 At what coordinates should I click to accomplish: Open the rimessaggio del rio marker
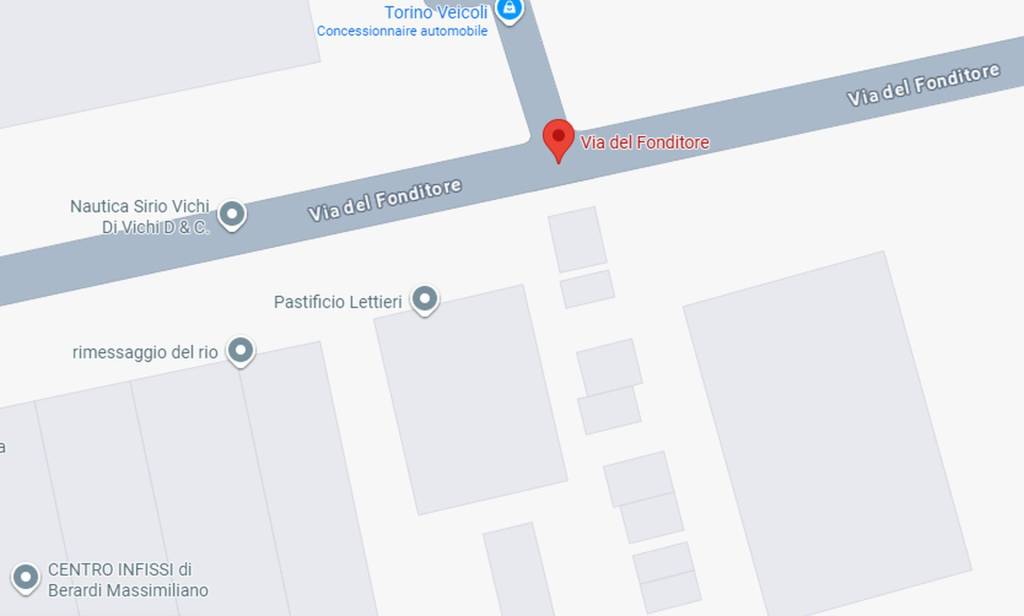(x=240, y=350)
